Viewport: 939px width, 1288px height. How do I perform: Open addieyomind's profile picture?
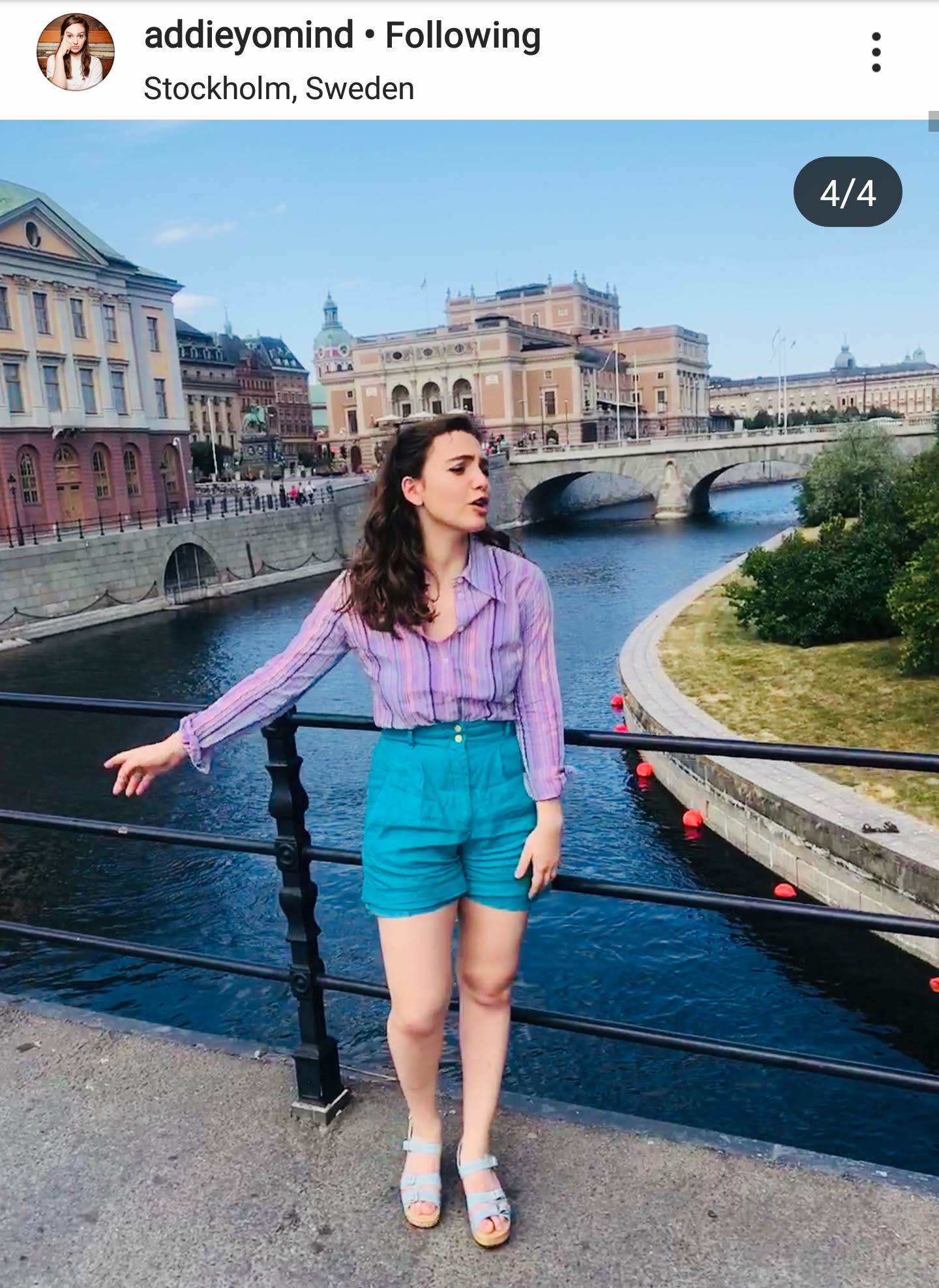[x=75, y=52]
